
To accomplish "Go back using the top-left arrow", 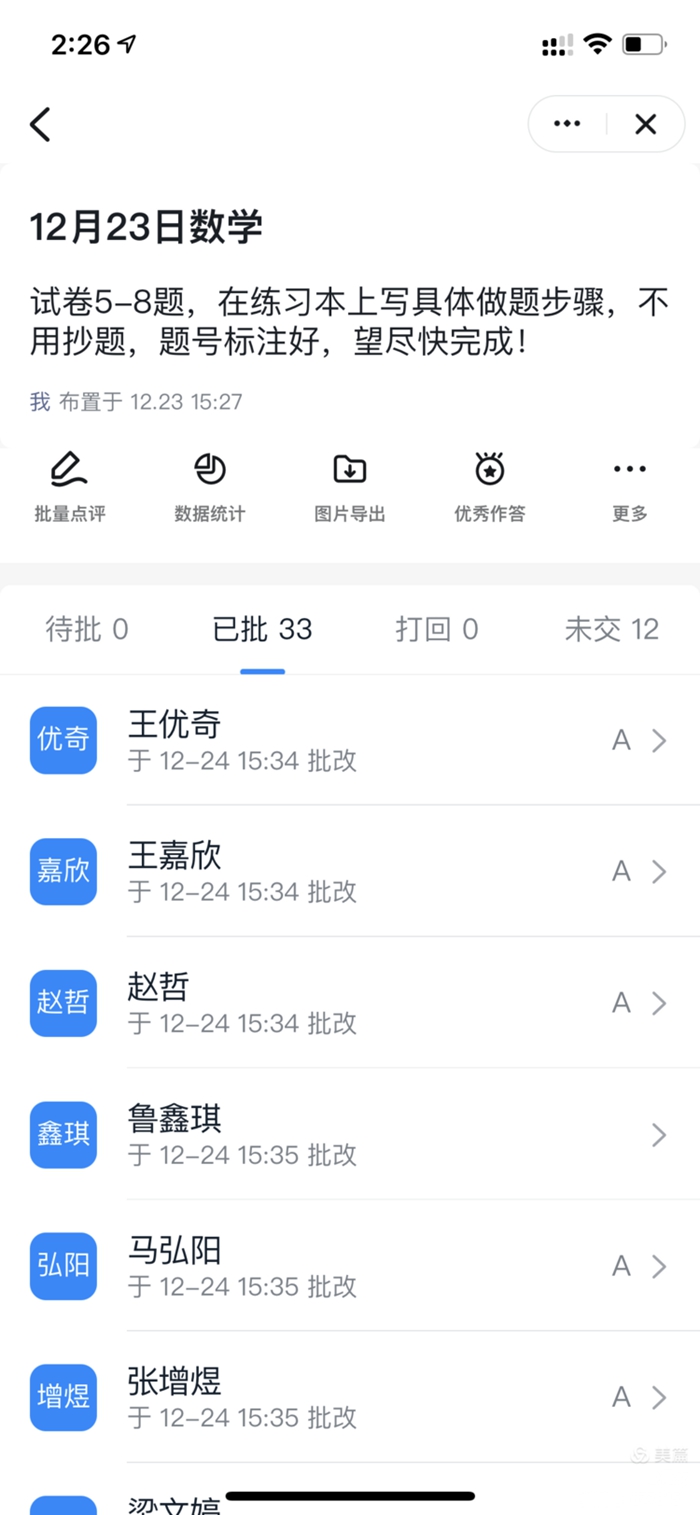I will [x=40, y=124].
